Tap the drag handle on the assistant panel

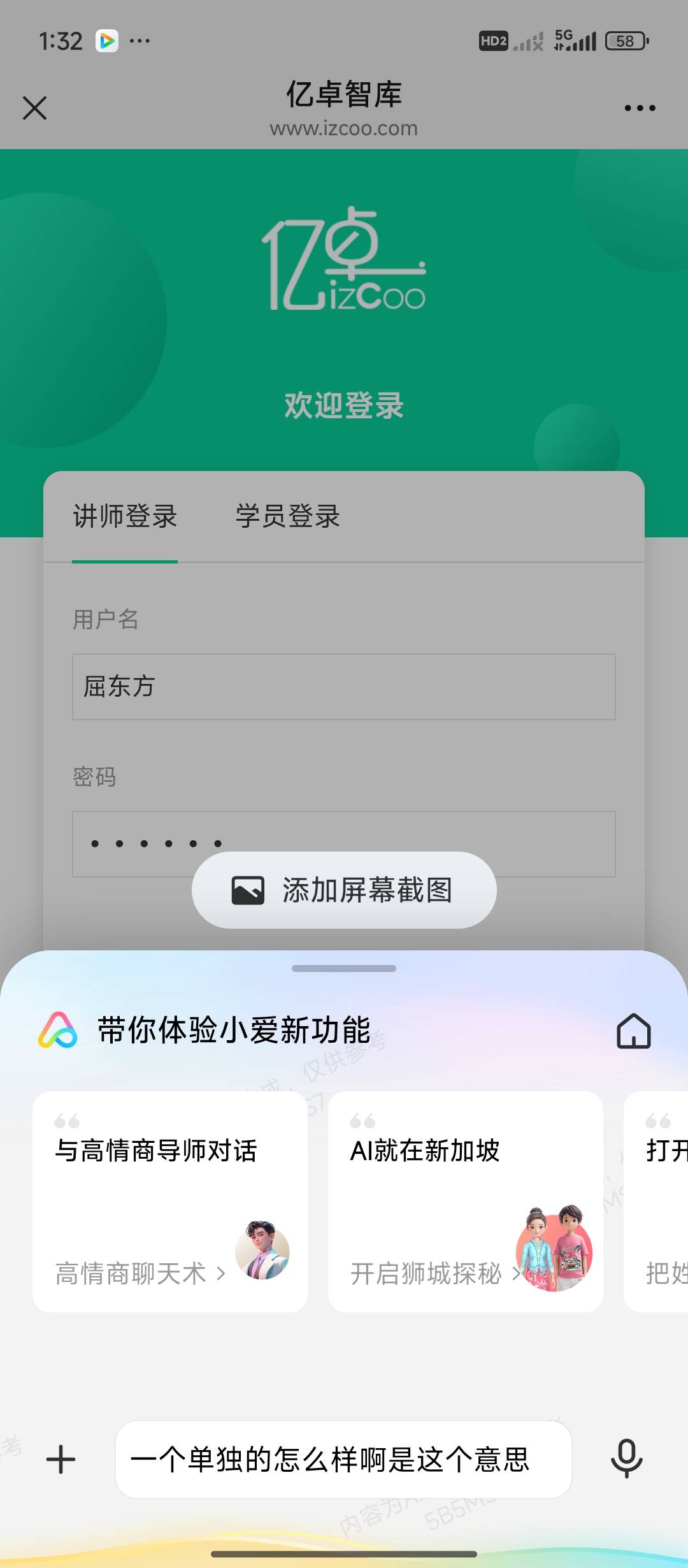coord(344,968)
